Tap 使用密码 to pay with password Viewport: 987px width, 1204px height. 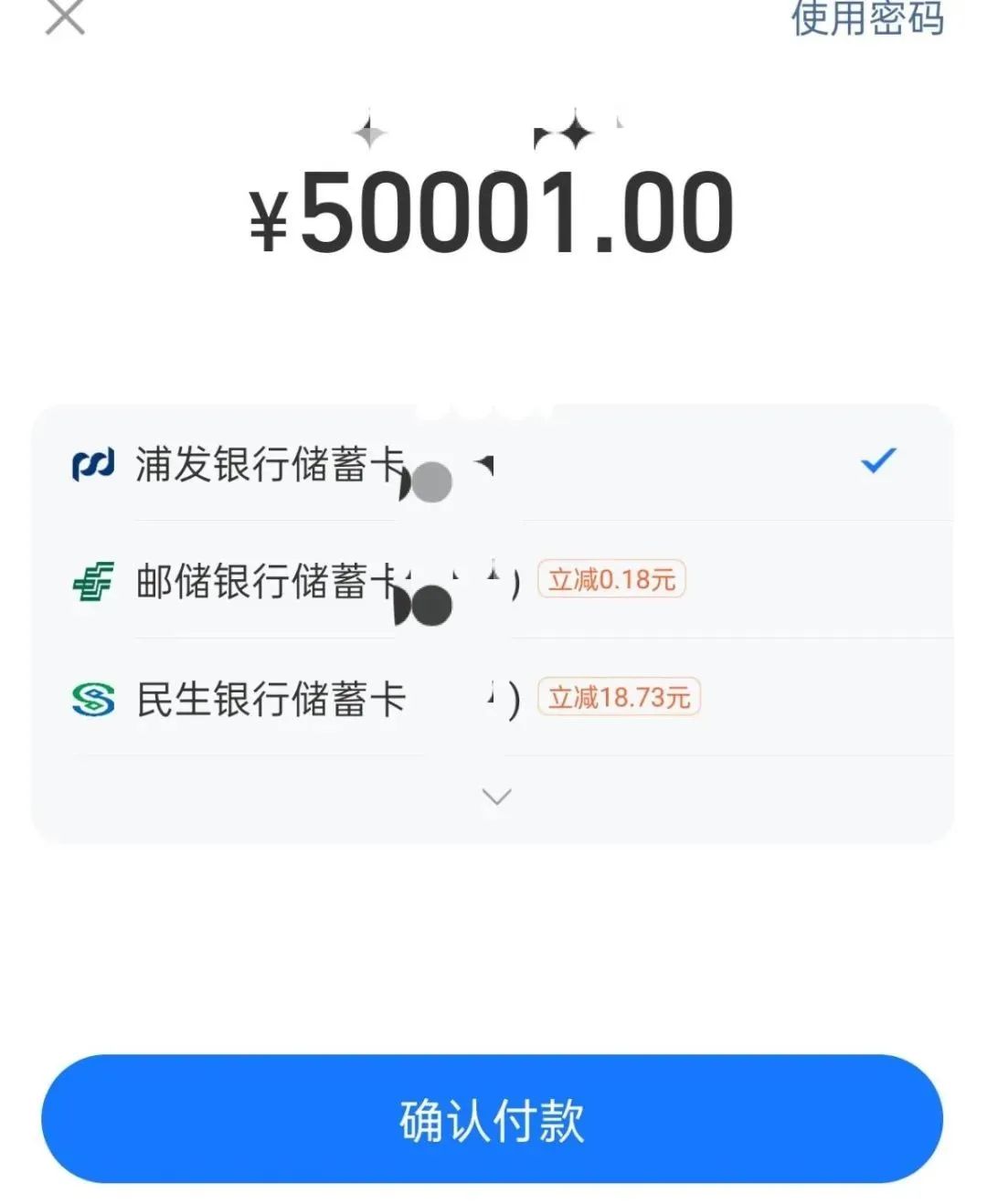(866, 18)
